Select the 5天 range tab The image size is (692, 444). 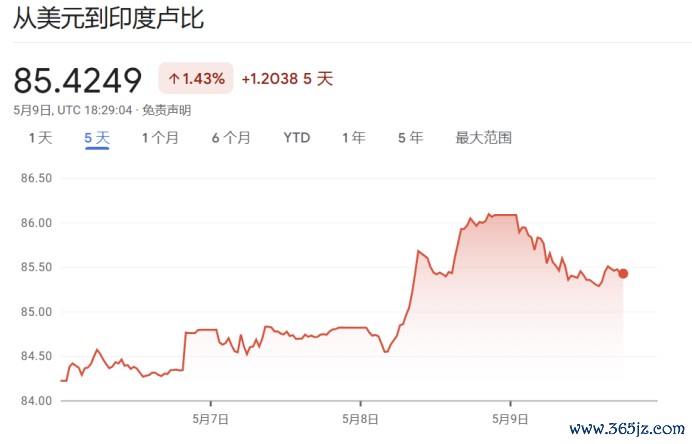97,138
